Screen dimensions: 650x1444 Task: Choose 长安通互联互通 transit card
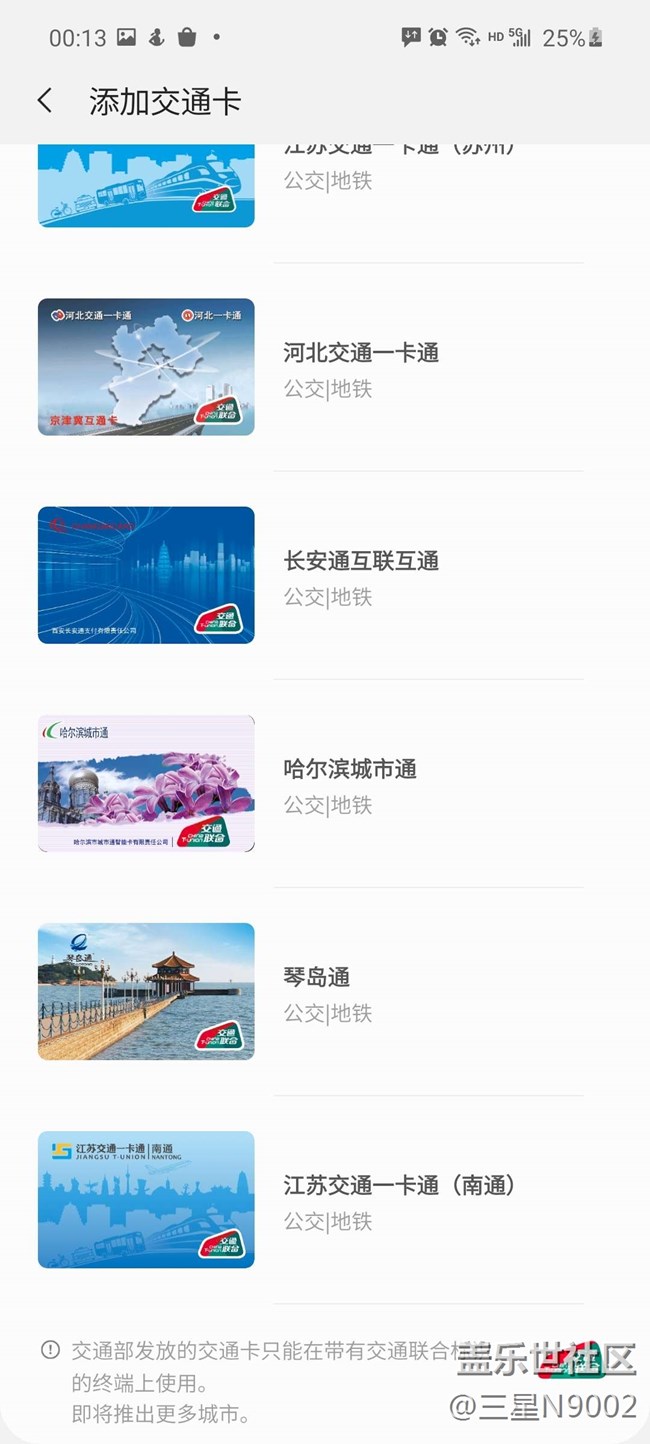click(325, 575)
